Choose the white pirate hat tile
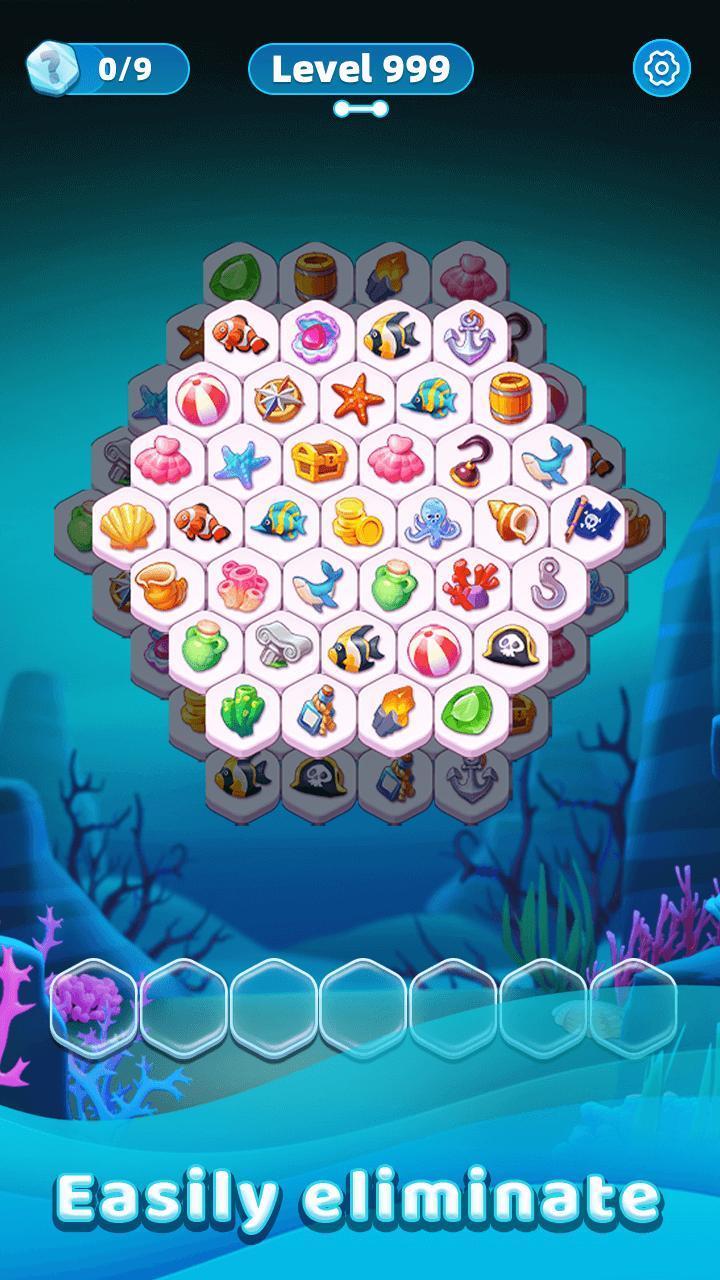 (x=509, y=646)
